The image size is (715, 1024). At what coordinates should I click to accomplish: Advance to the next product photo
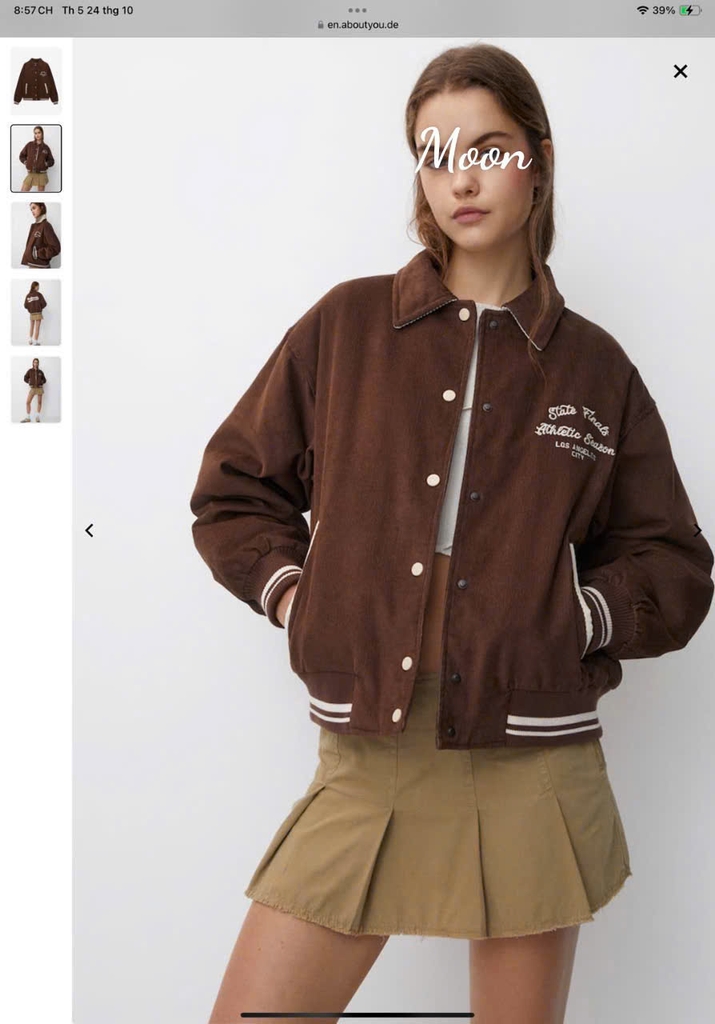697,530
